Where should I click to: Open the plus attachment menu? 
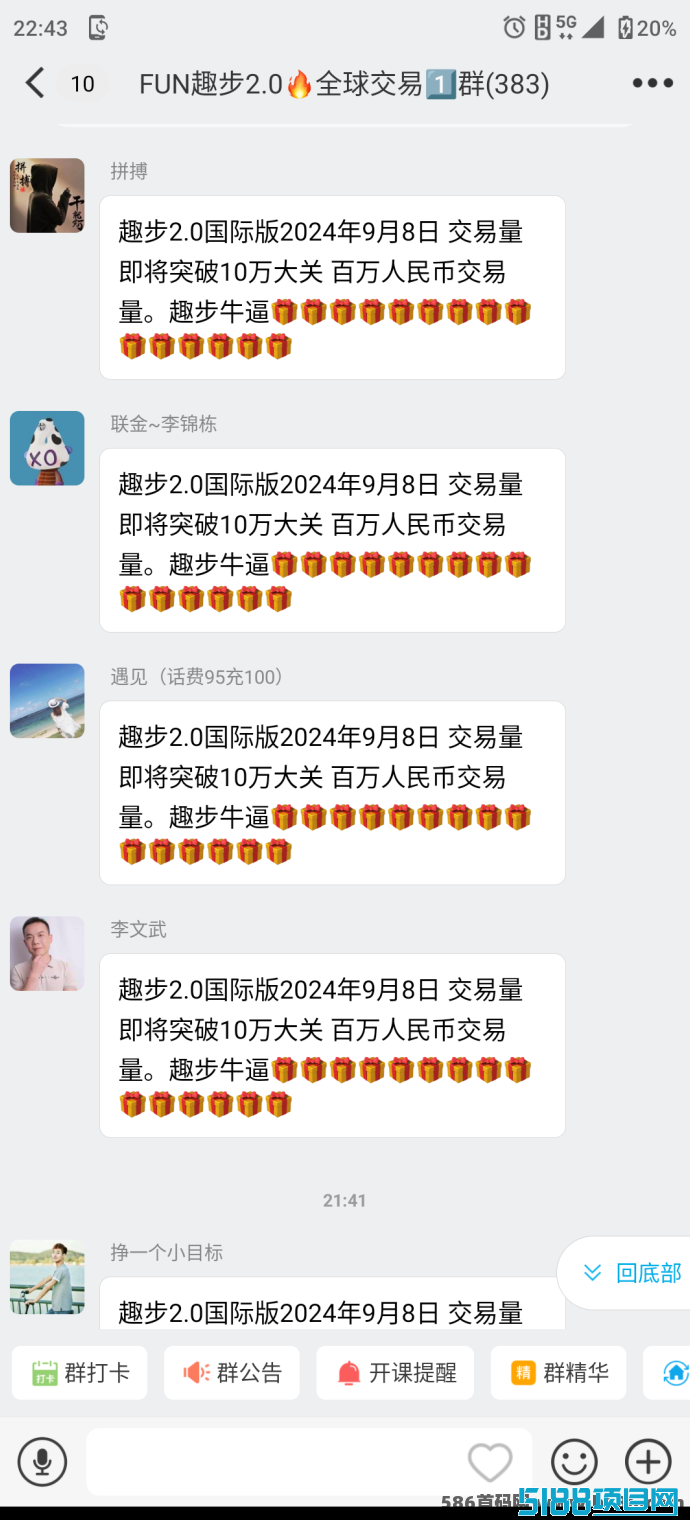pos(648,1462)
